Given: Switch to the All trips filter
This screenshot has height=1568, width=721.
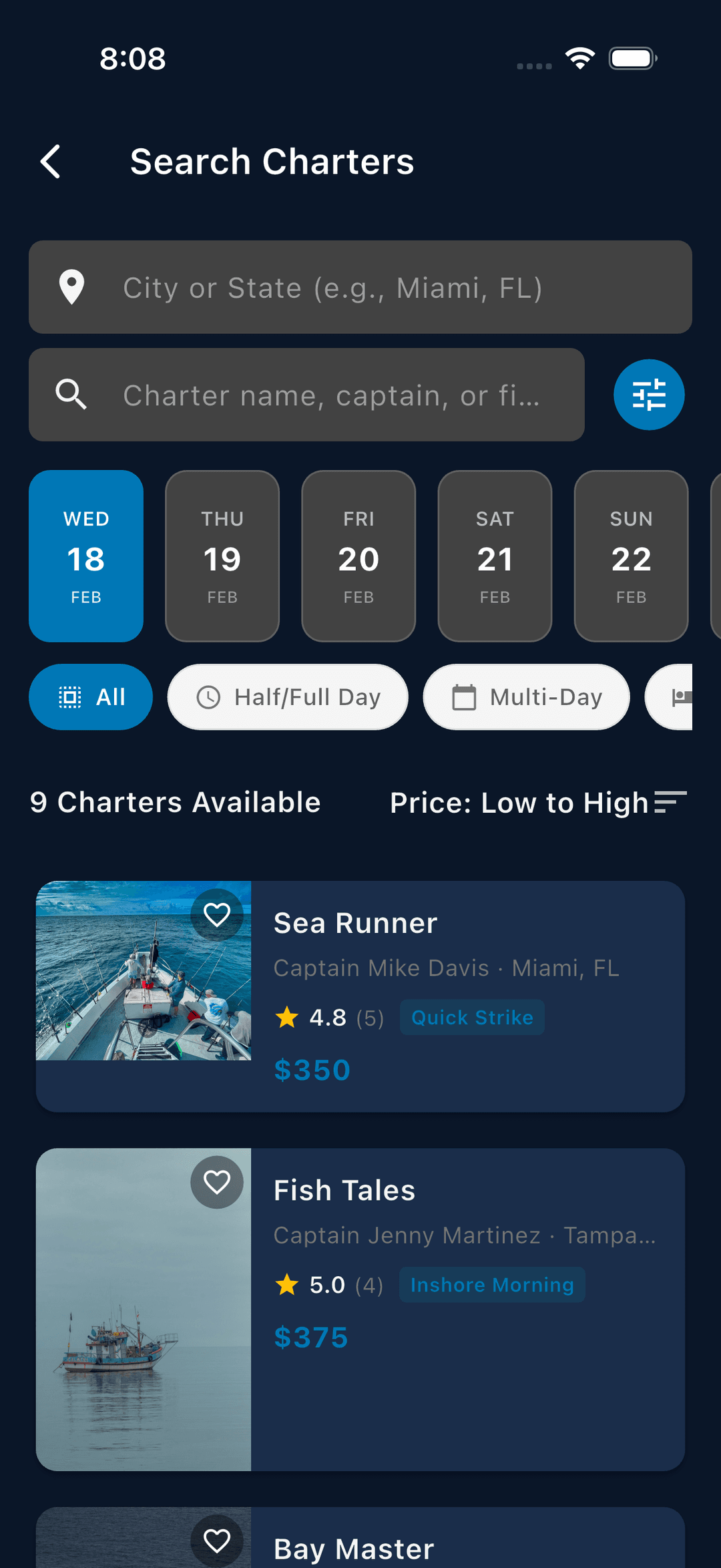Looking at the screenshot, I should (91, 697).
